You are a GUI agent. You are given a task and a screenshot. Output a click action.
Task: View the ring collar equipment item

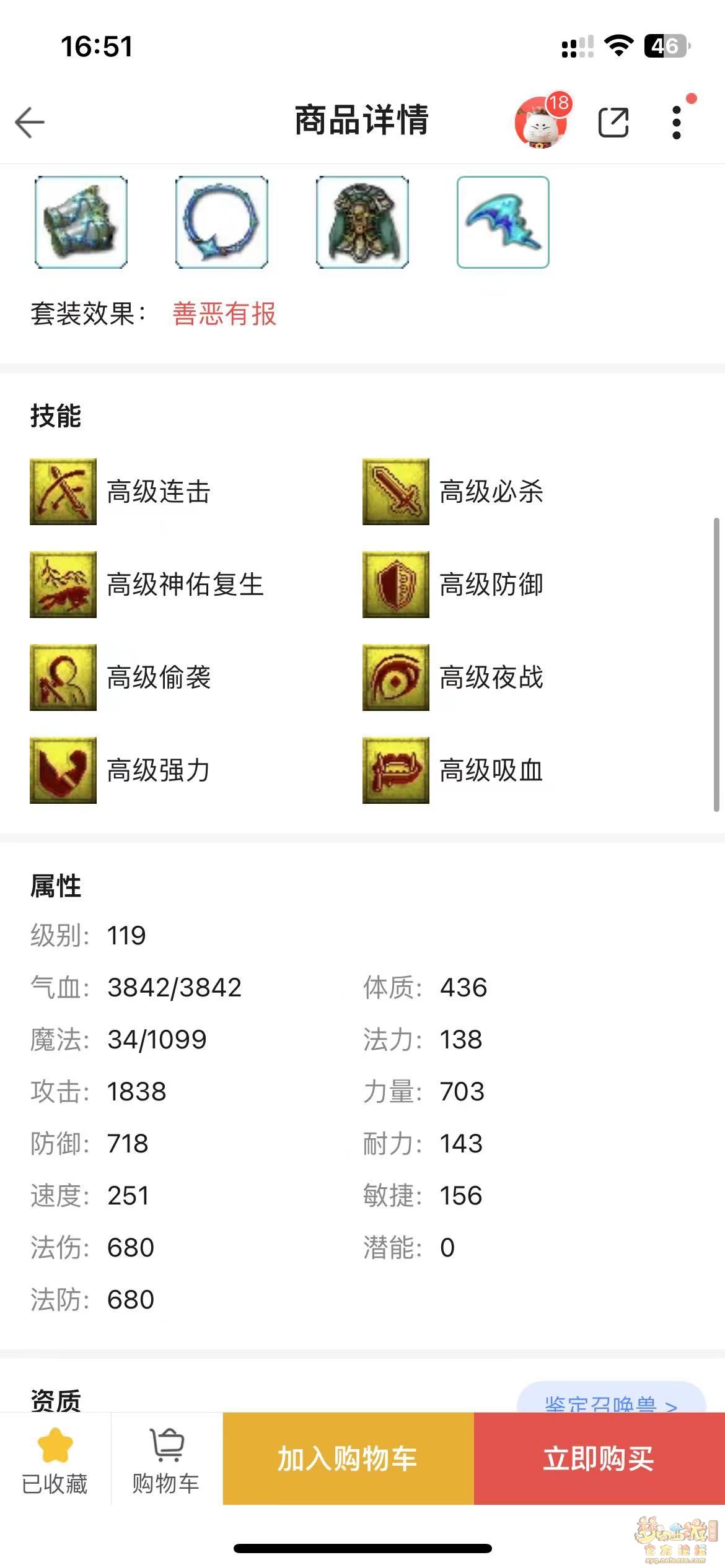pyautogui.click(x=222, y=222)
